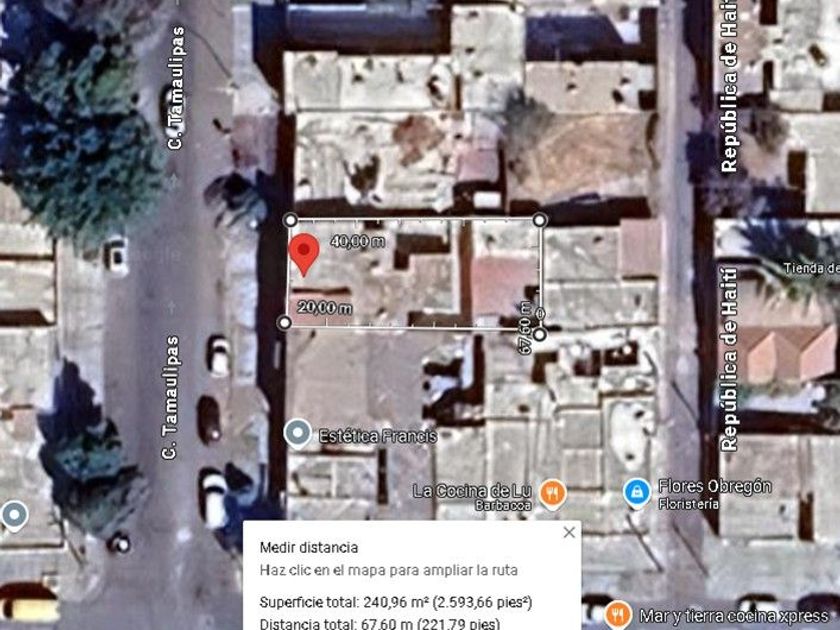Close the Medir distancia panel
The width and height of the screenshot is (840, 630).
pyautogui.click(x=569, y=532)
